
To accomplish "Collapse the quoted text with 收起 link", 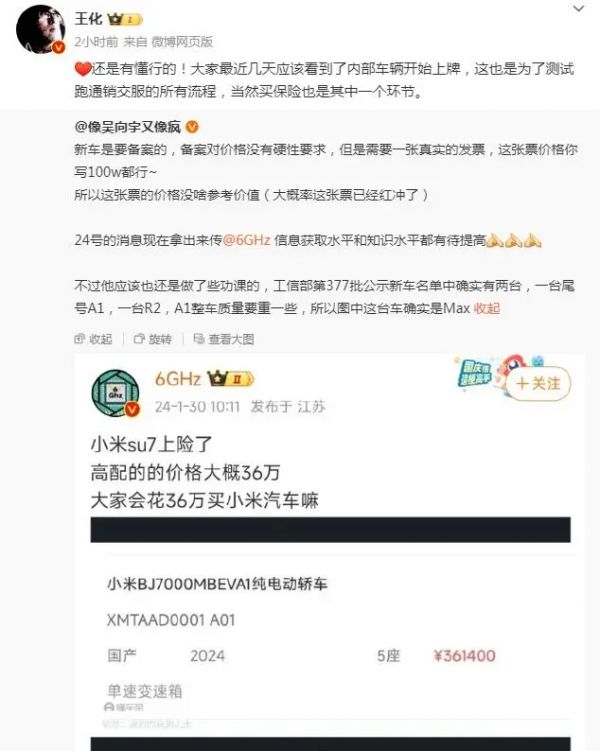I will [x=486, y=309].
